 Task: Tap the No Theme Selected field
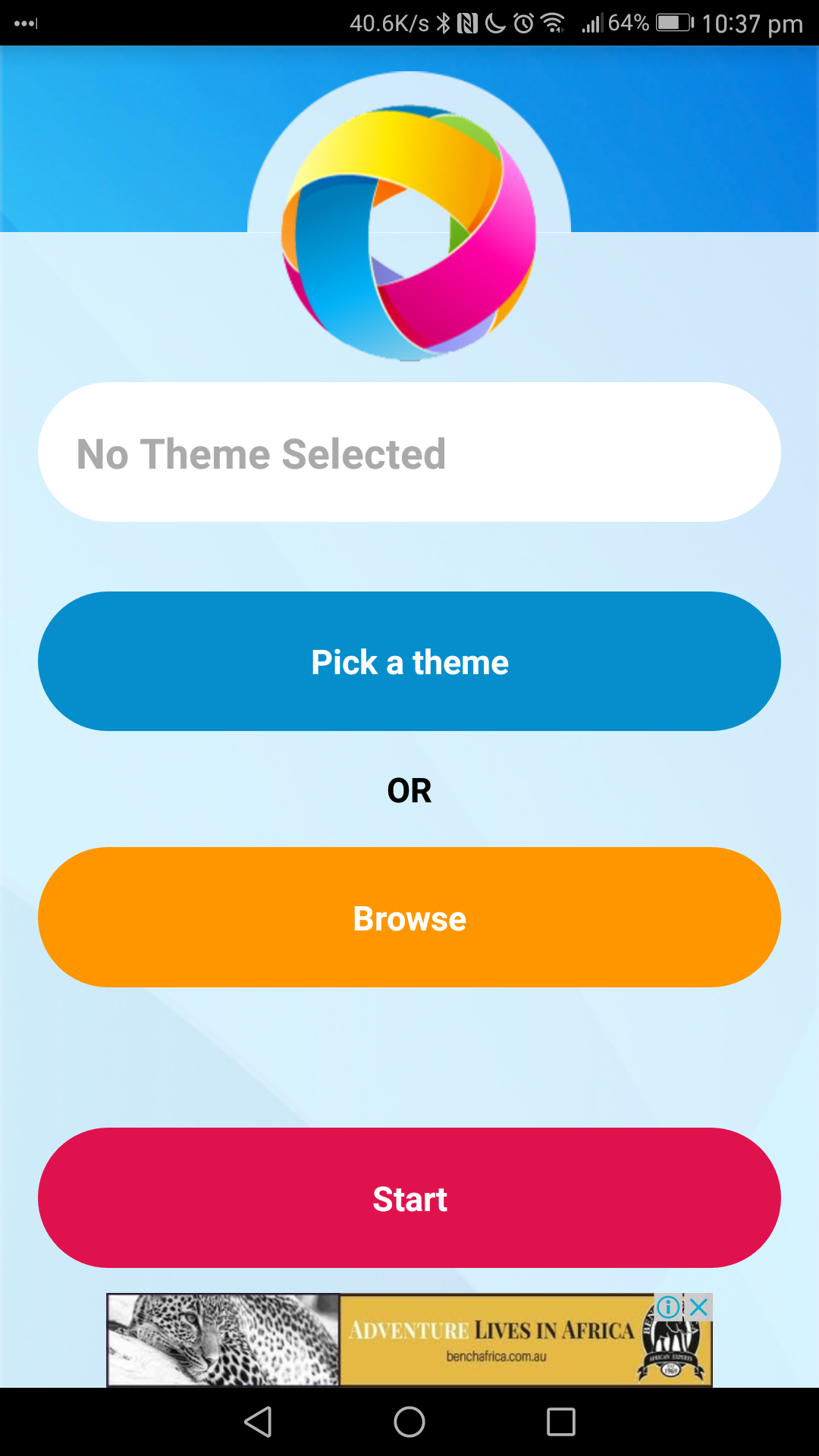coord(409,452)
